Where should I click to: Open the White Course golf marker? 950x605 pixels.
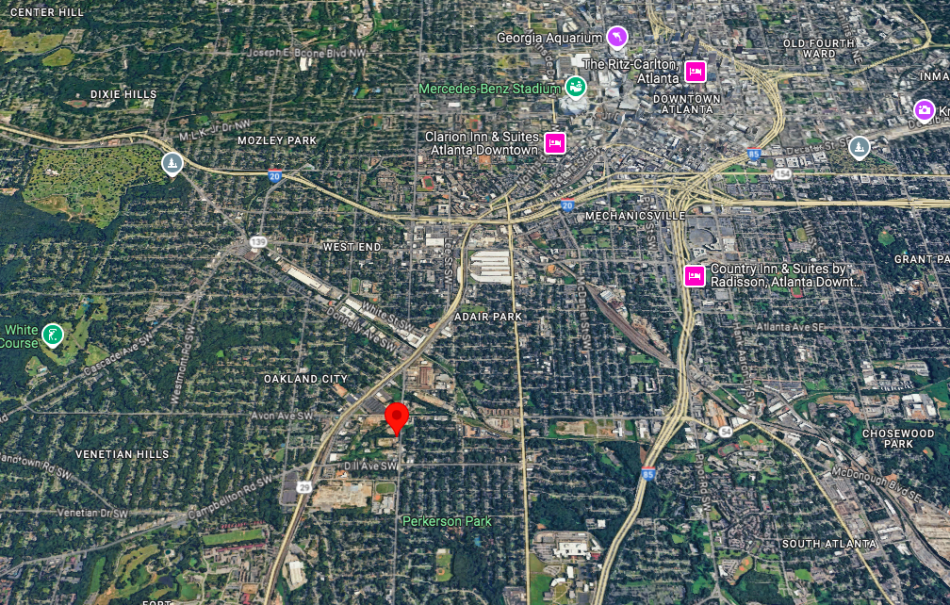coord(53,335)
